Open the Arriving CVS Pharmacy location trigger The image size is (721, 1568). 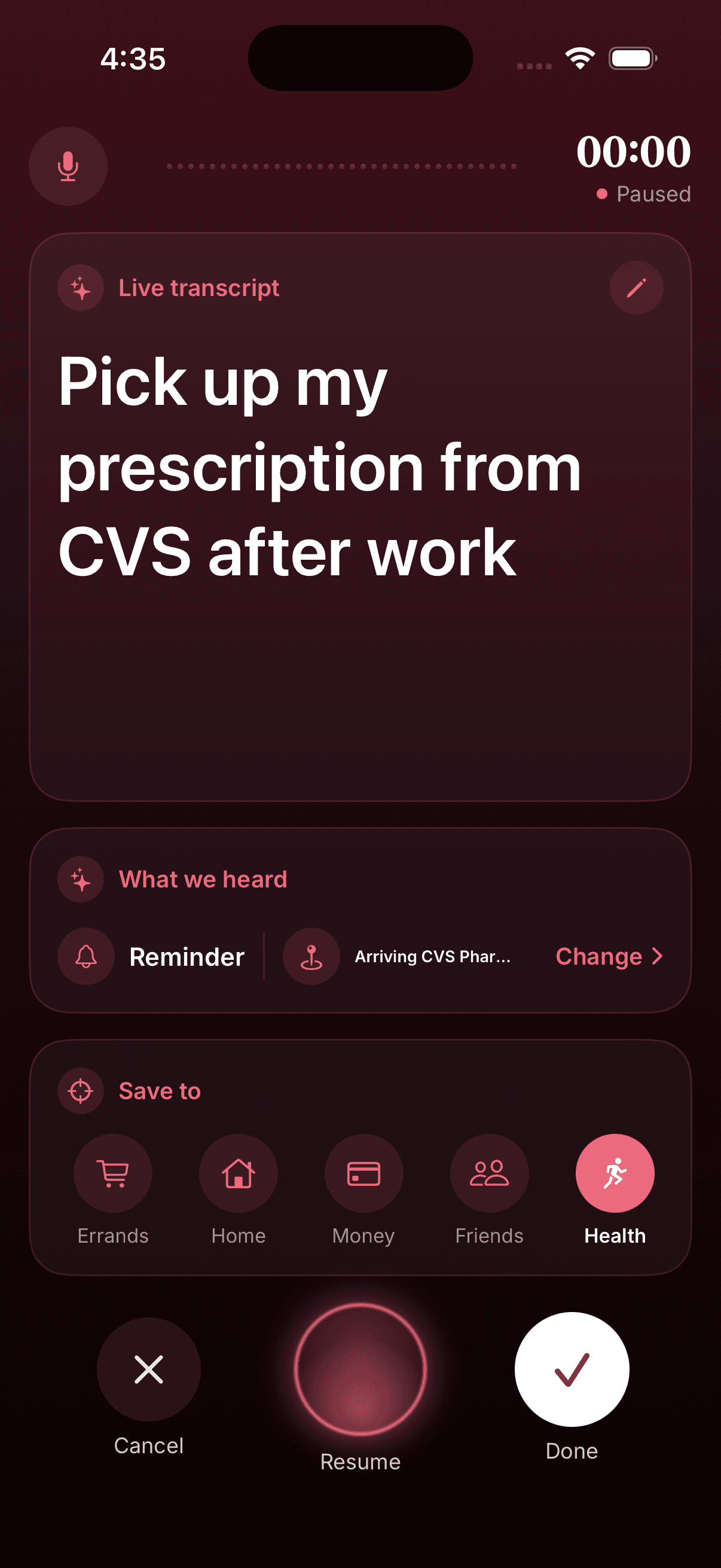[398, 956]
